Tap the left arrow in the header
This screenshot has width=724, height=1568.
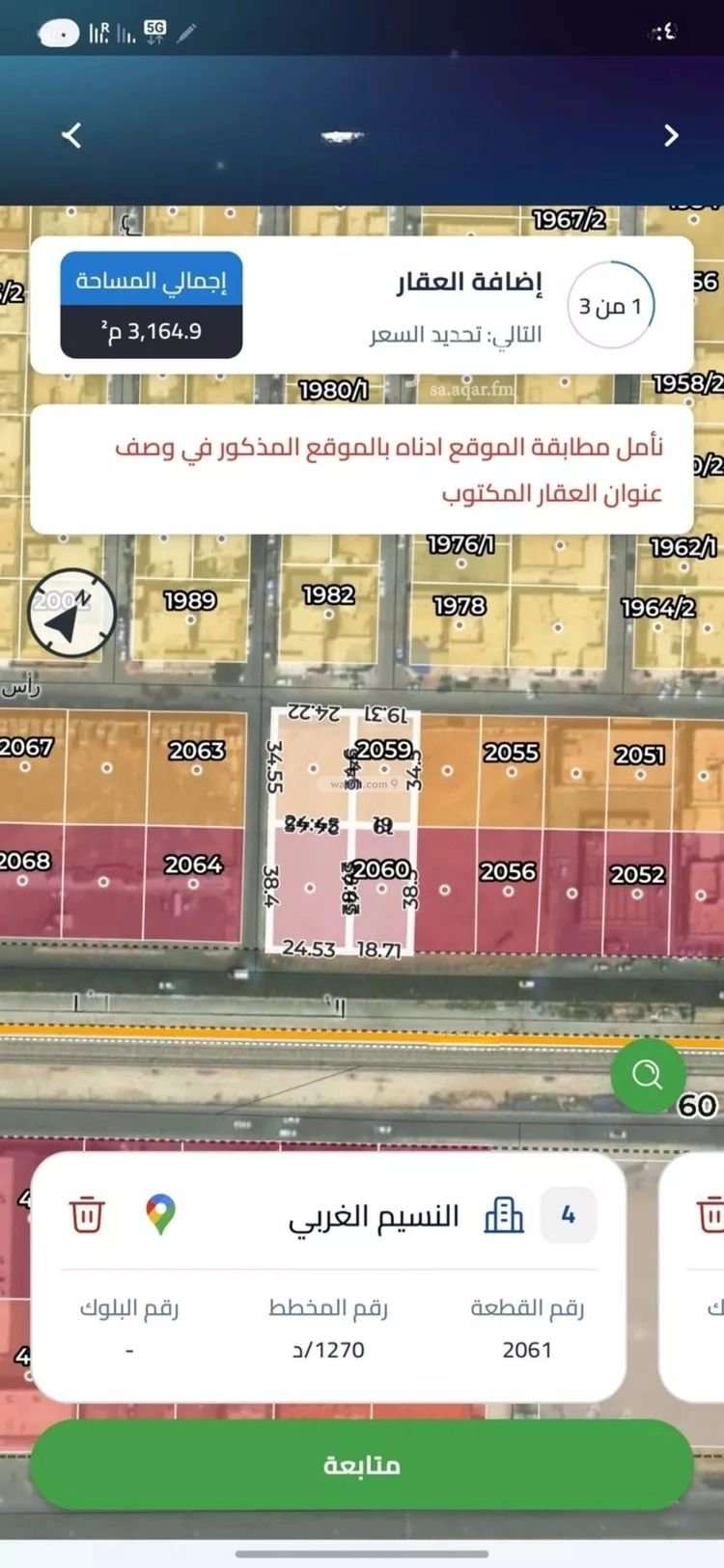71,135
